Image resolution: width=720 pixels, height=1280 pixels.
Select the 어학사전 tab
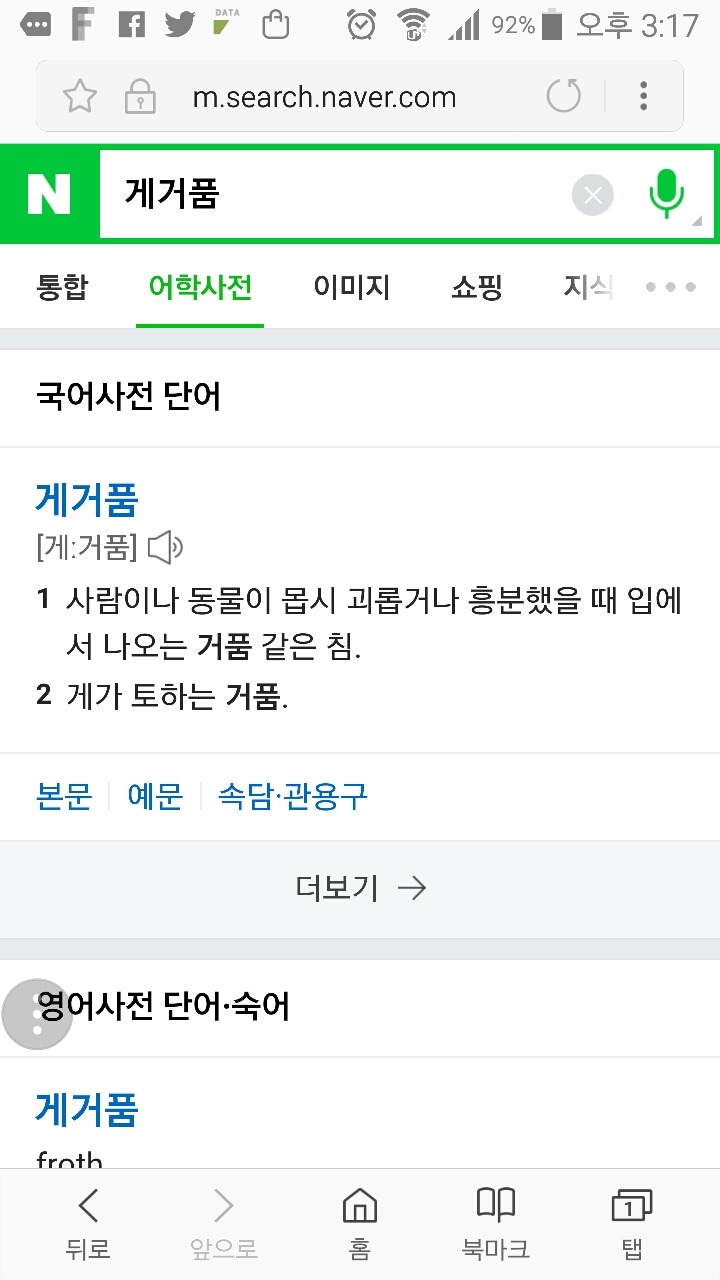(200, 288)
